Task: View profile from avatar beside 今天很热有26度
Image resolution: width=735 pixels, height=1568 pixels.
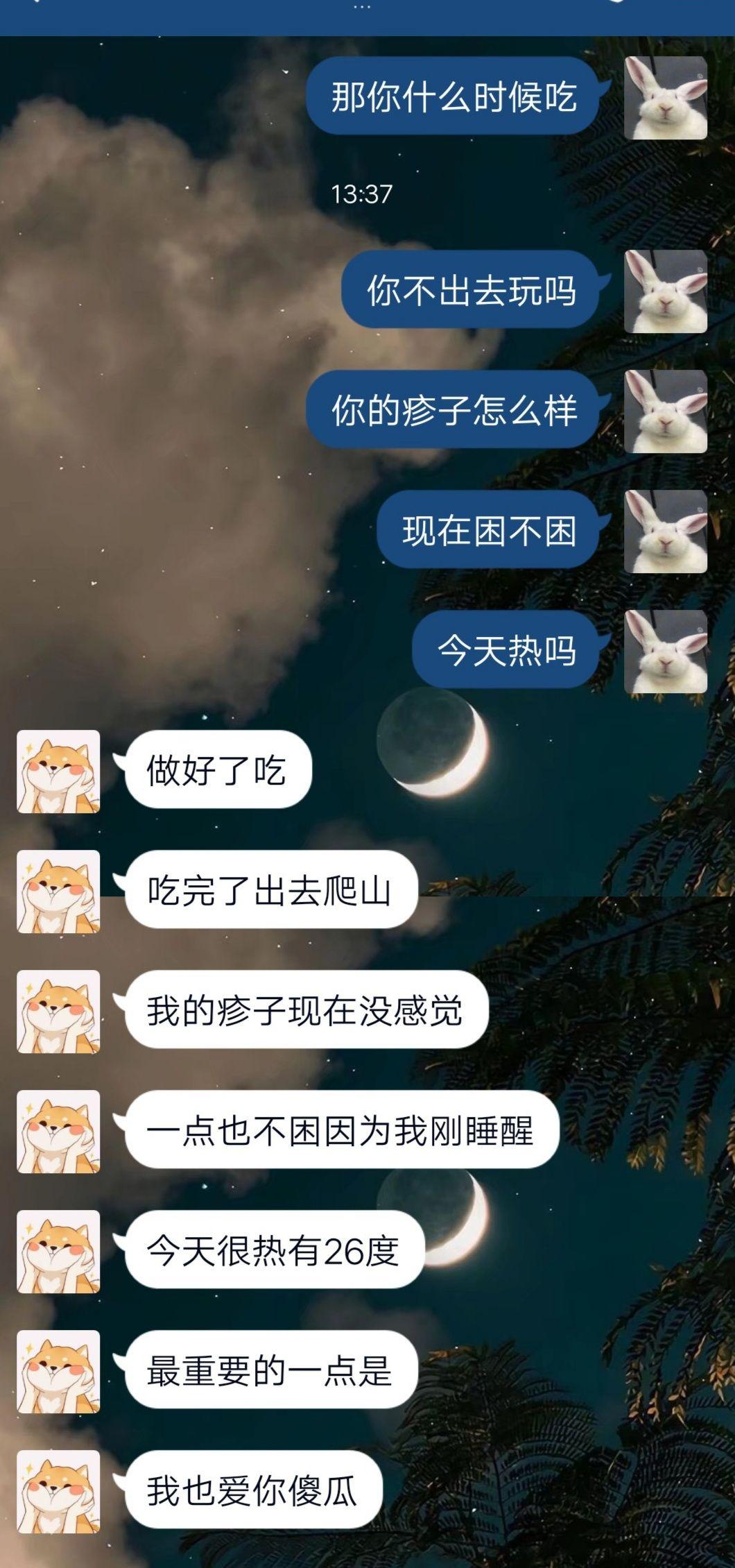Action: [58, 1252]
